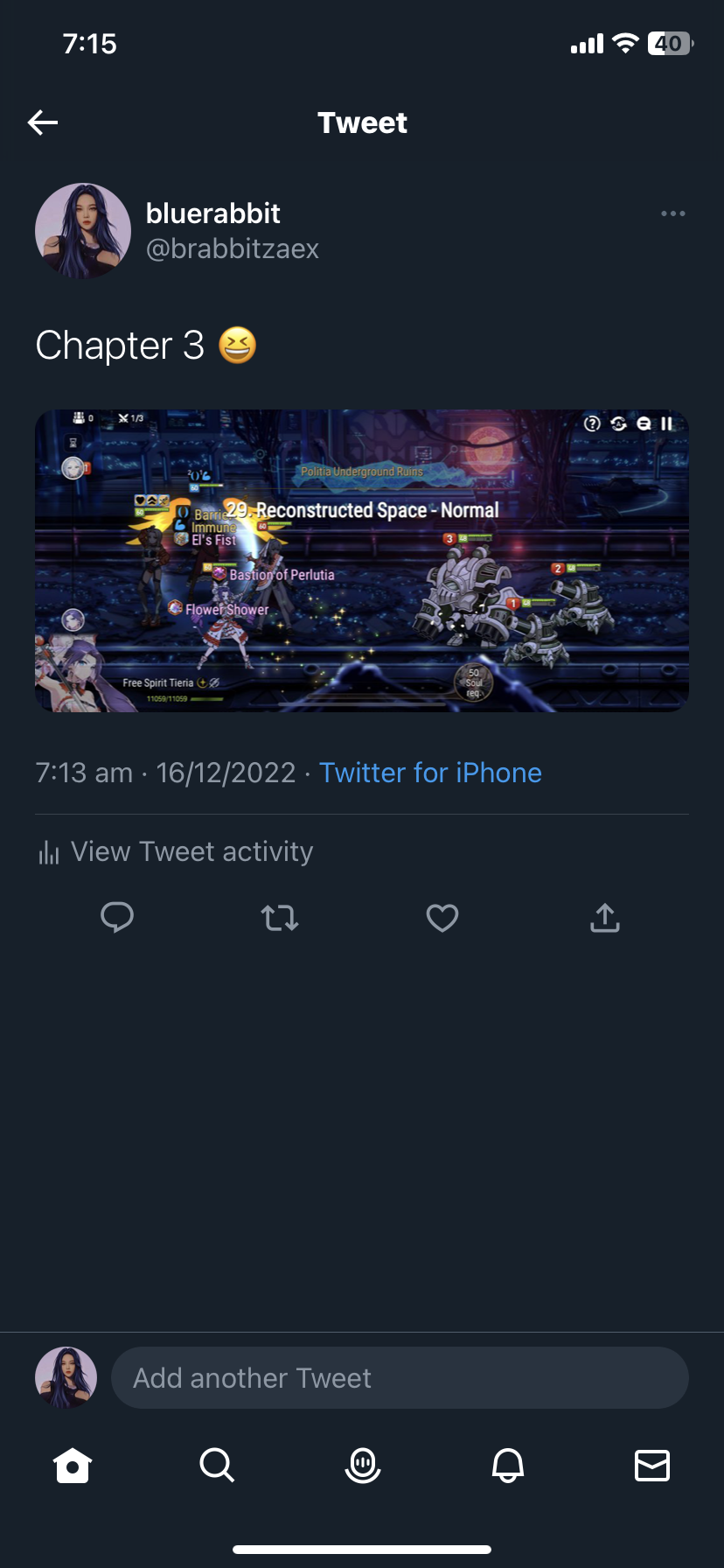Open bluerabbit's profile picture
Image resolution: width=724 pixels, height=1568 pixels.
[x=83, y=231]
